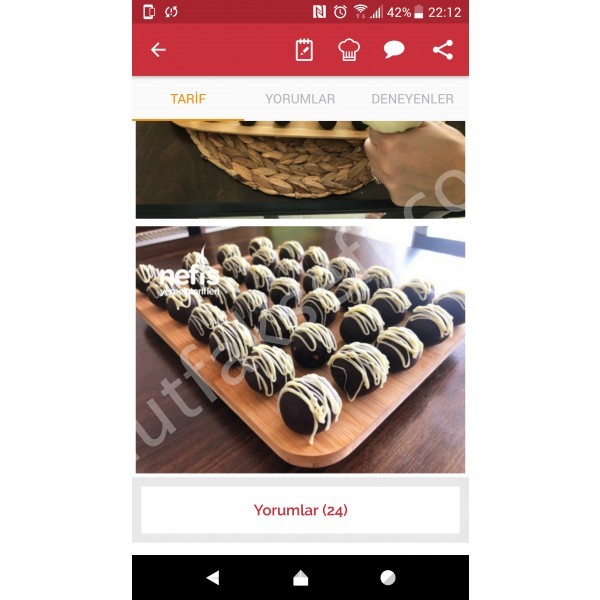The height and width of the screenshot is (600, 600).
Task: Tap the system back button
Action: point(212,578)
